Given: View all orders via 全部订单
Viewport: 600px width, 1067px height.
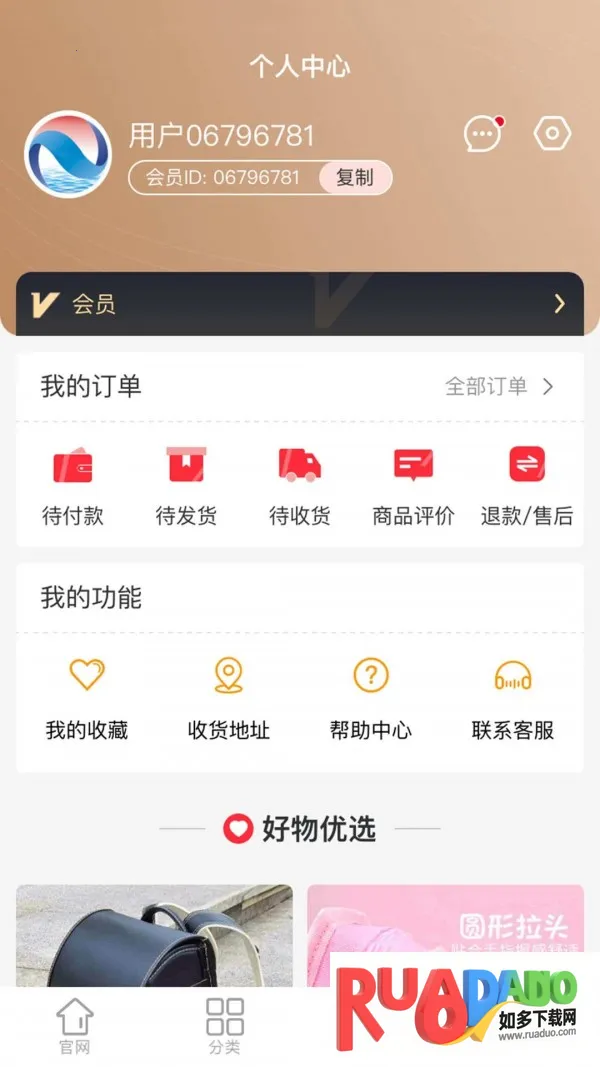Looking at the screenshot, I should click(x=499, y=387).
